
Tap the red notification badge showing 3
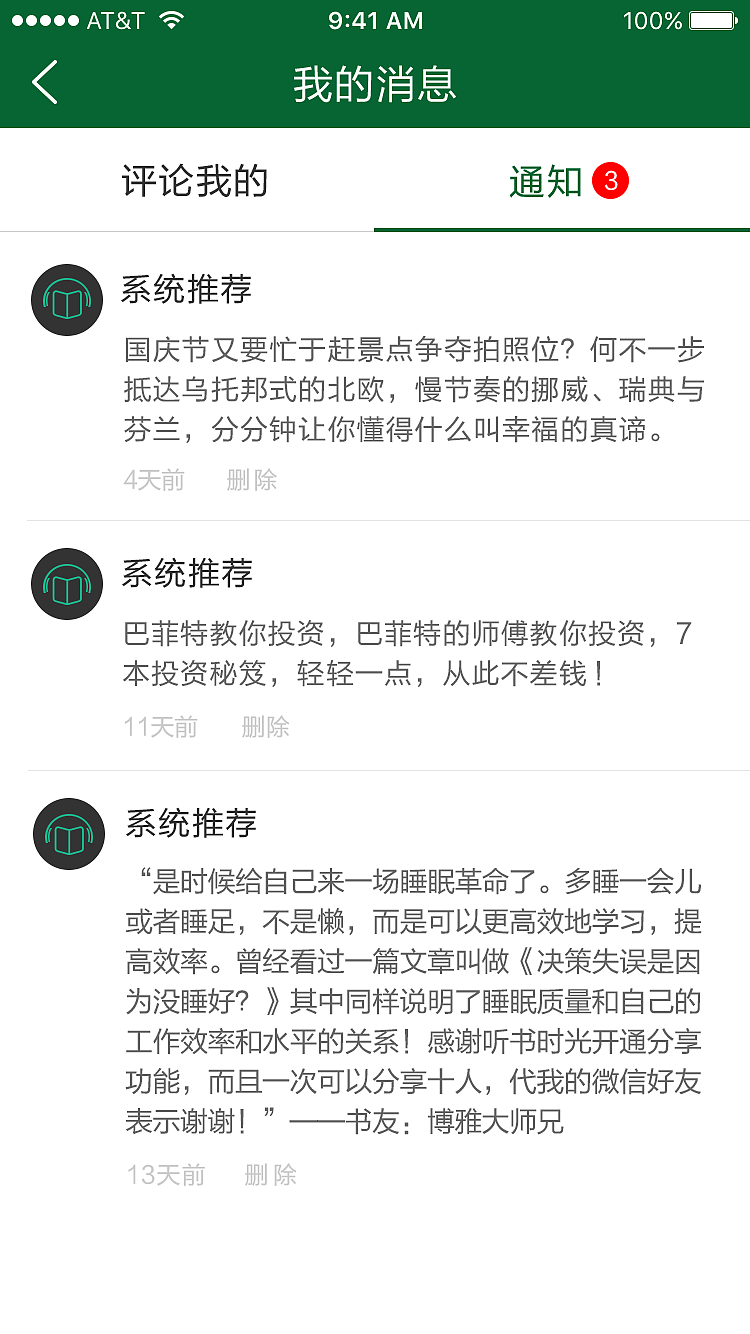point(612,180)
